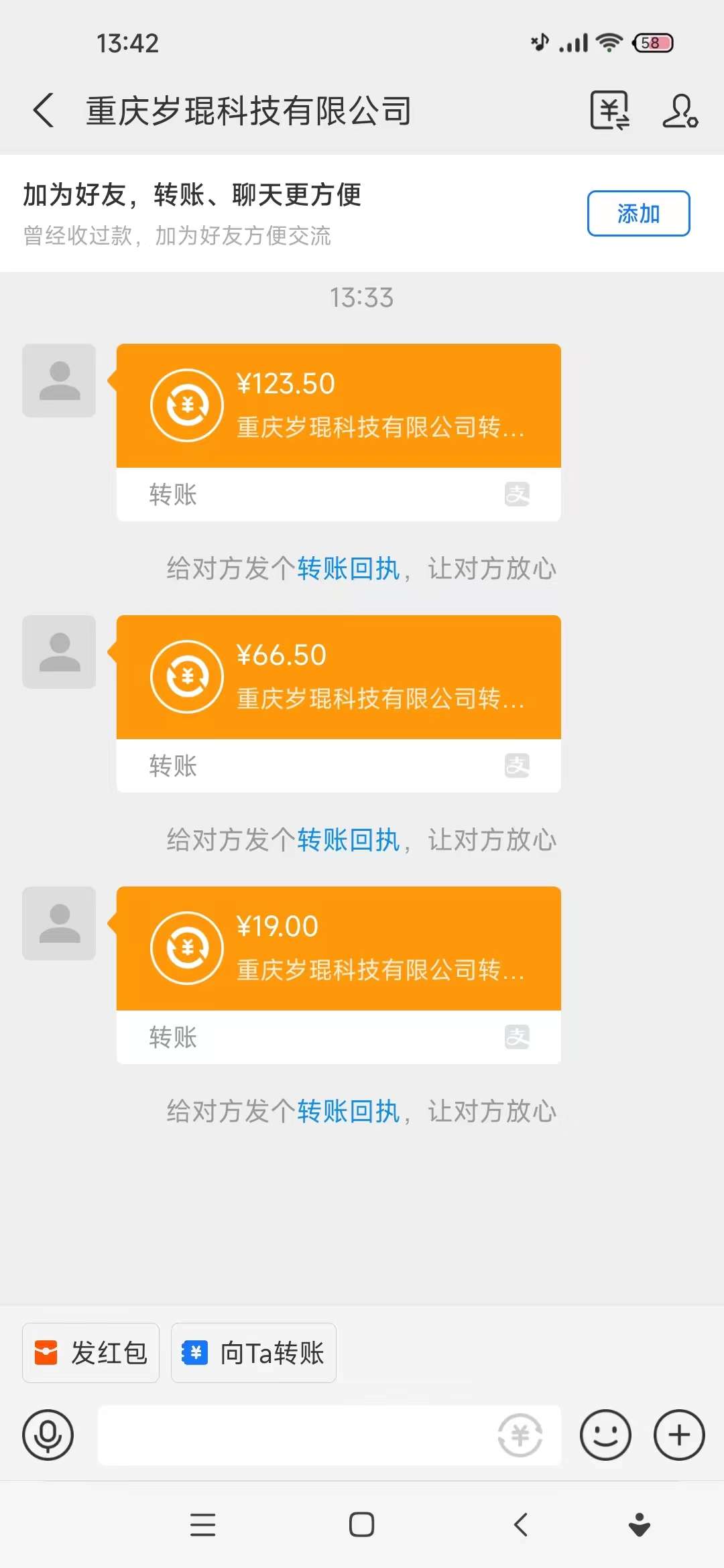Go to home via the system navigation bar
The height and width of the screenshot is (1568, 724).
coord(361,1524)
